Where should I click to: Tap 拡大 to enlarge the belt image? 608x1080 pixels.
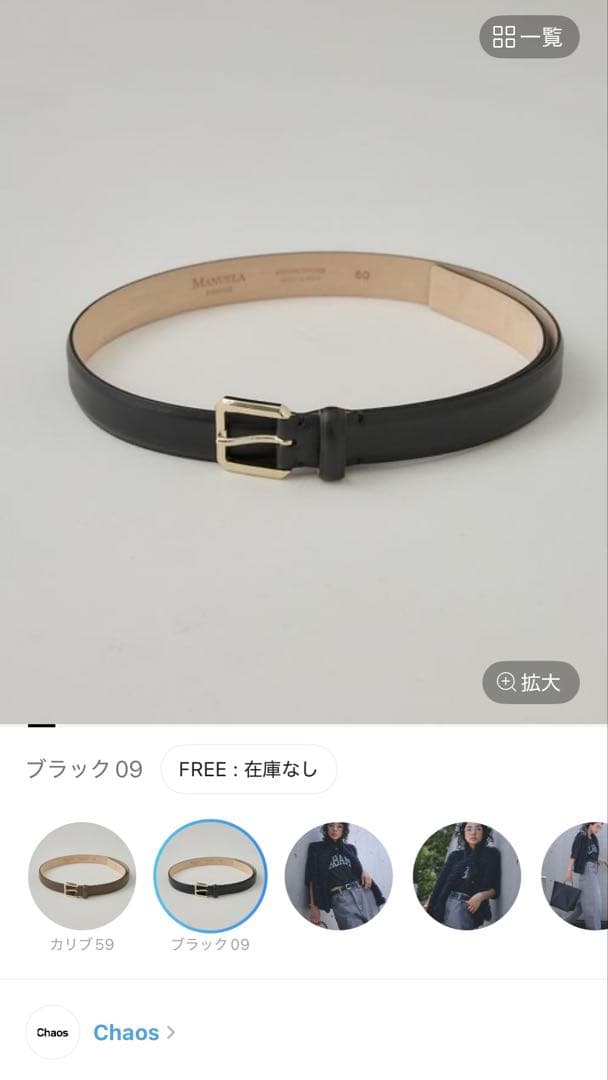tap(531, 682)
